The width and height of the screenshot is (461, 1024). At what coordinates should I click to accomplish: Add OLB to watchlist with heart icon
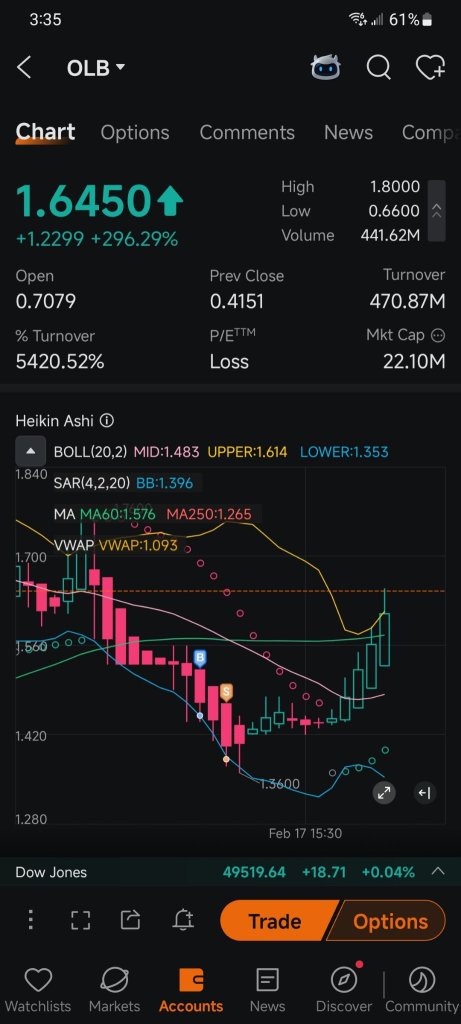pos(430,67)
